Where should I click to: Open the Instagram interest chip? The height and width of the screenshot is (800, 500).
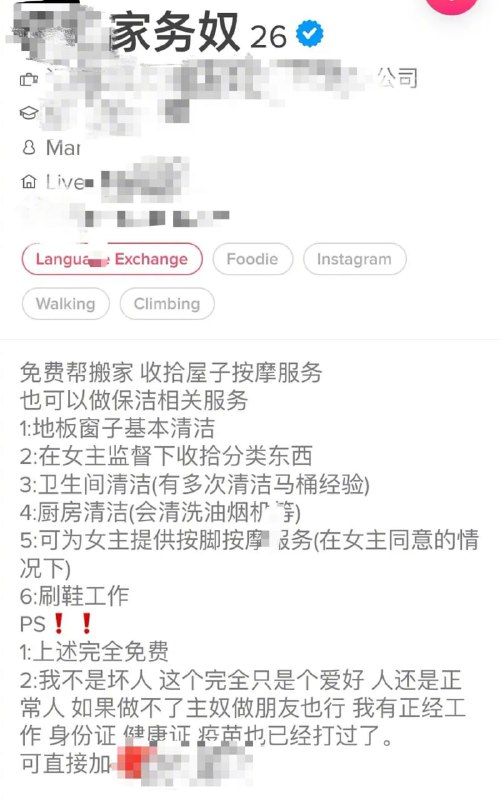[x=355, y=259]
